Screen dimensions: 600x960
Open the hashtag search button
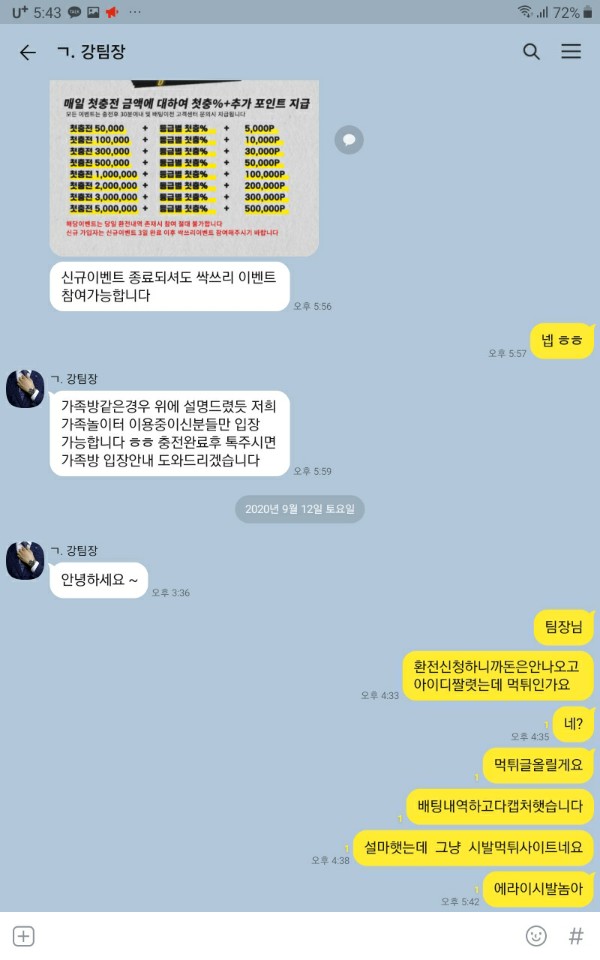(576, 936)
